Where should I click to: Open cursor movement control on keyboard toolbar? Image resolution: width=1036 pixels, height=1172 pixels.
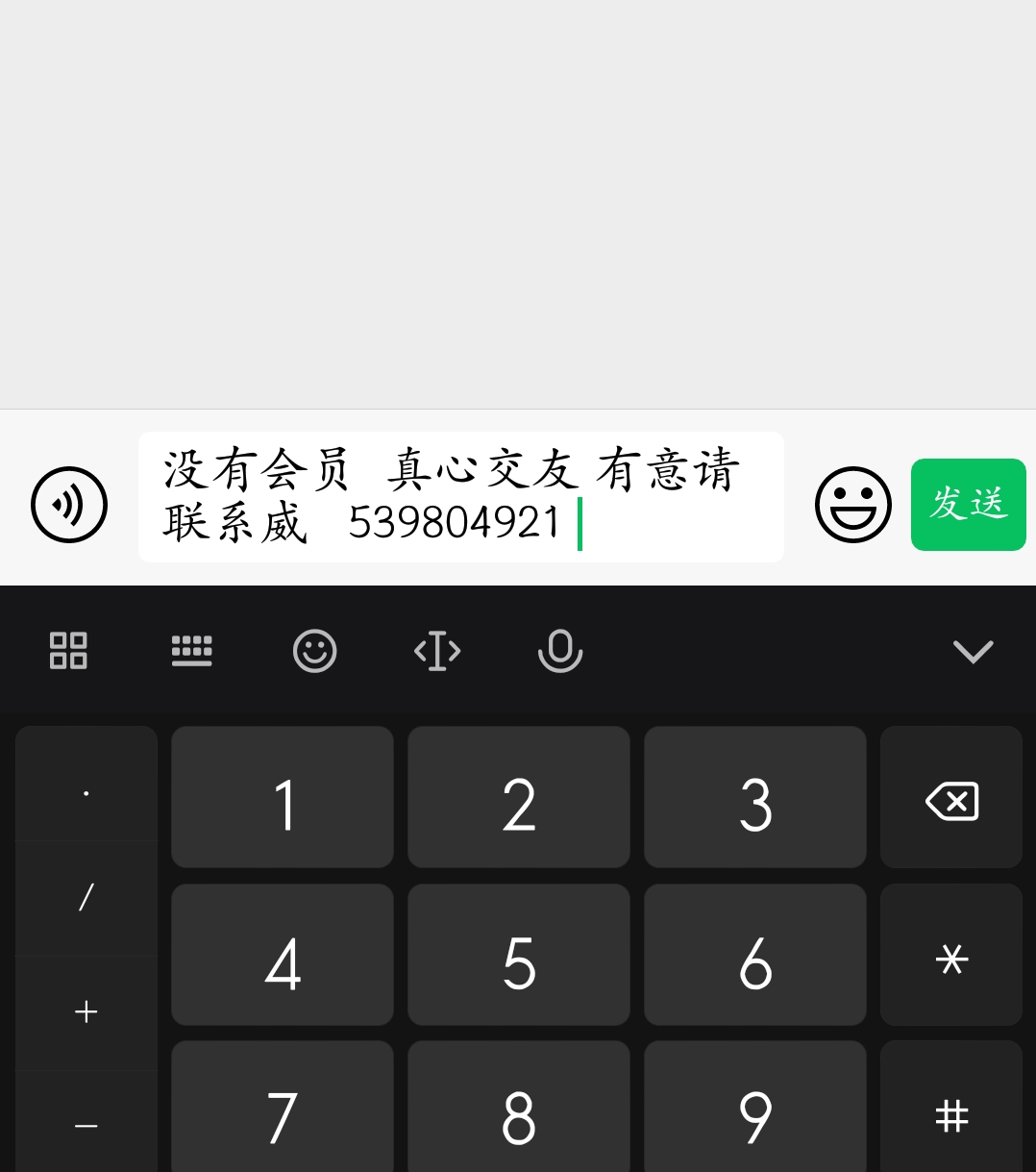click(x=437, y=651)
